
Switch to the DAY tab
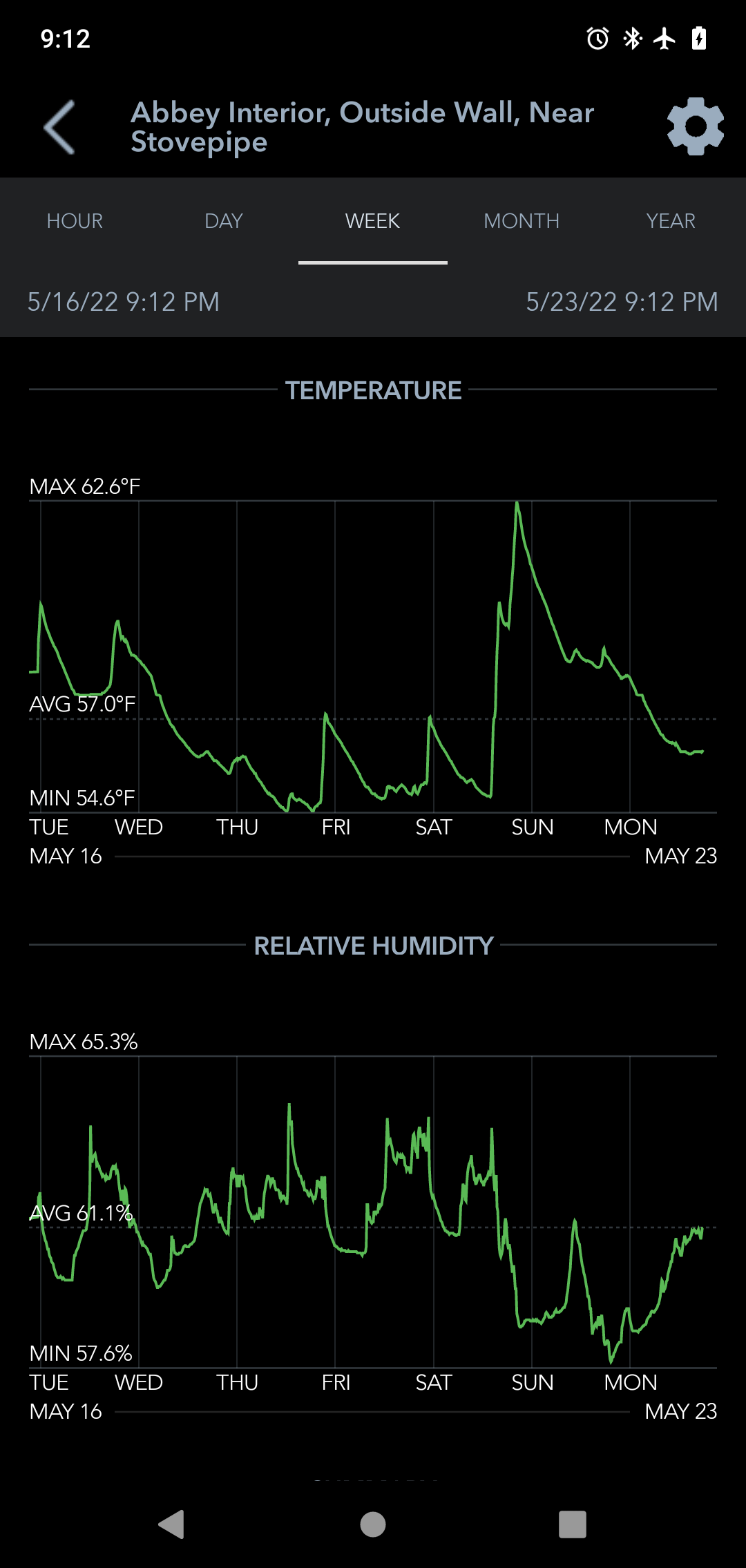(x=224, y=221)
